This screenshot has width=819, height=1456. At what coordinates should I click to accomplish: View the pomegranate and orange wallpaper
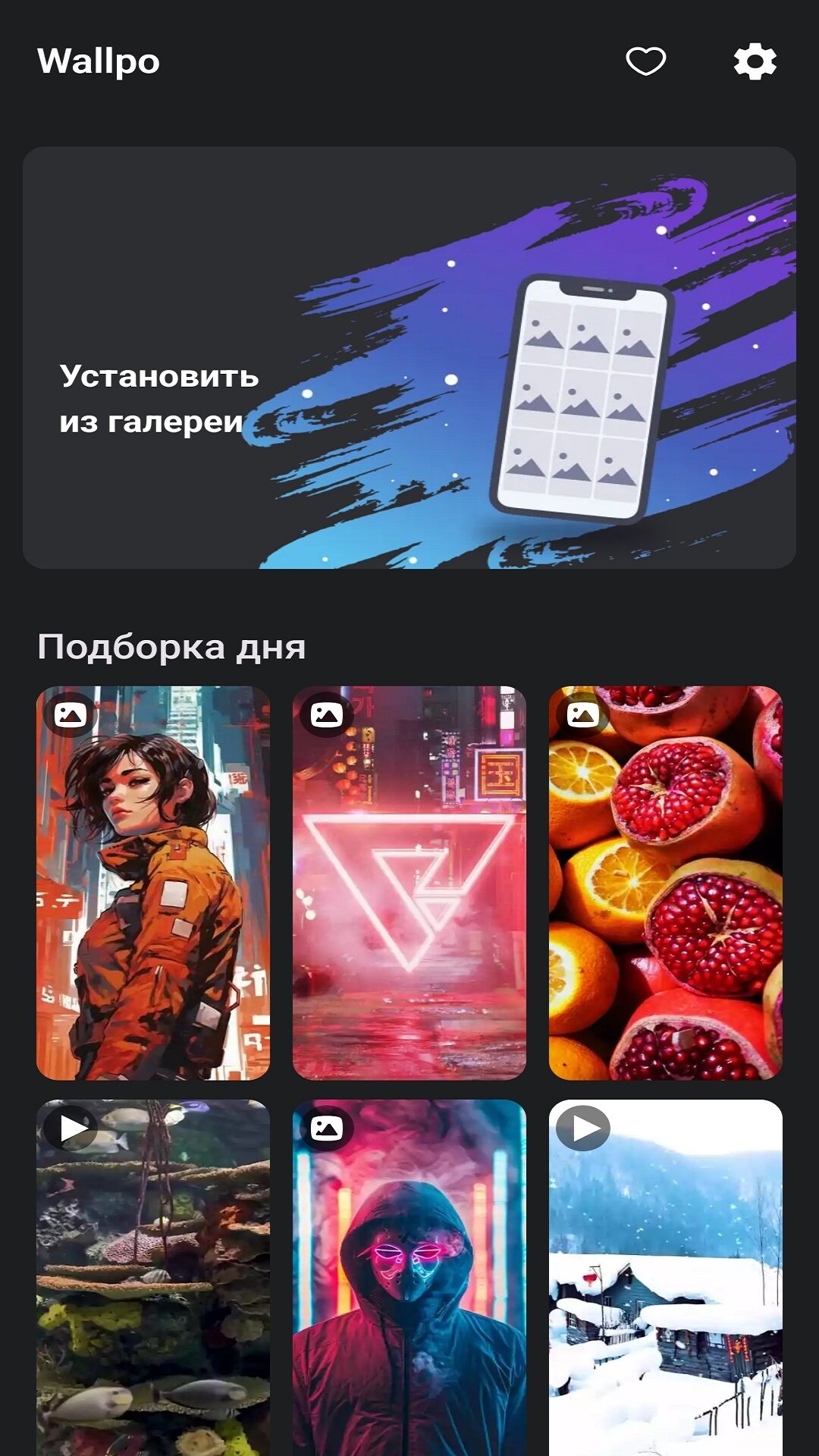coord(666,883)
